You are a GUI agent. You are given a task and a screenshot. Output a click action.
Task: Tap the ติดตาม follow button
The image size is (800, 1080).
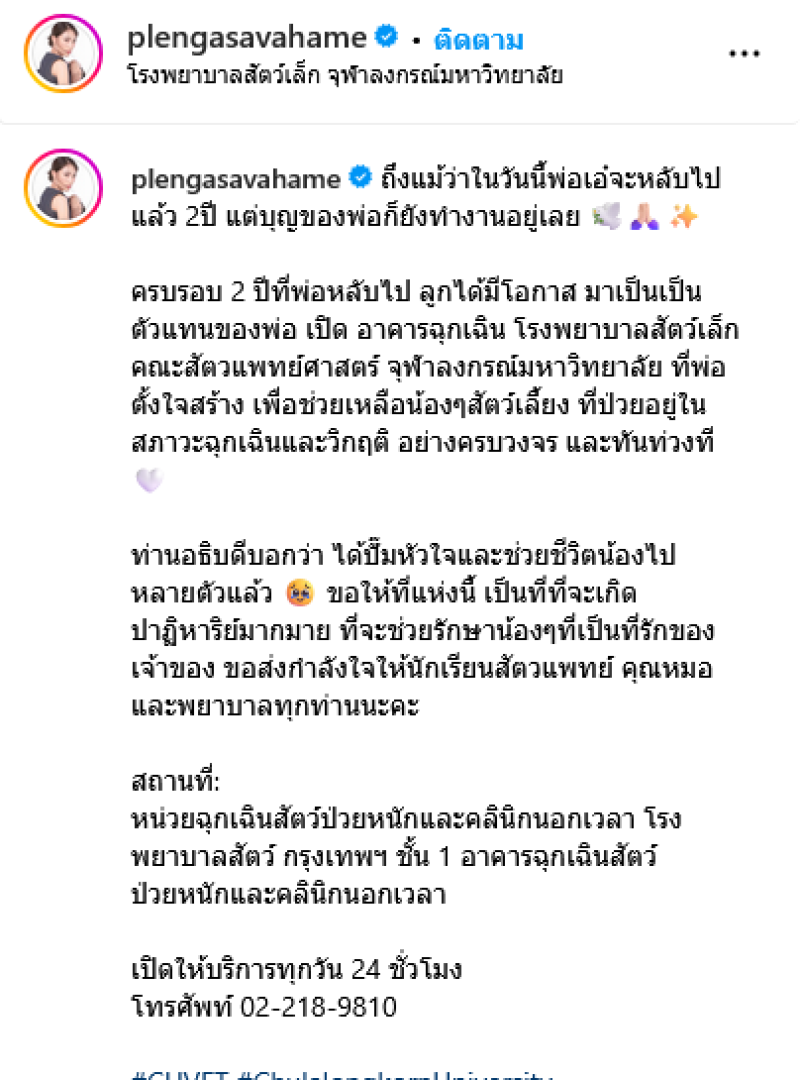pos(478,40)
